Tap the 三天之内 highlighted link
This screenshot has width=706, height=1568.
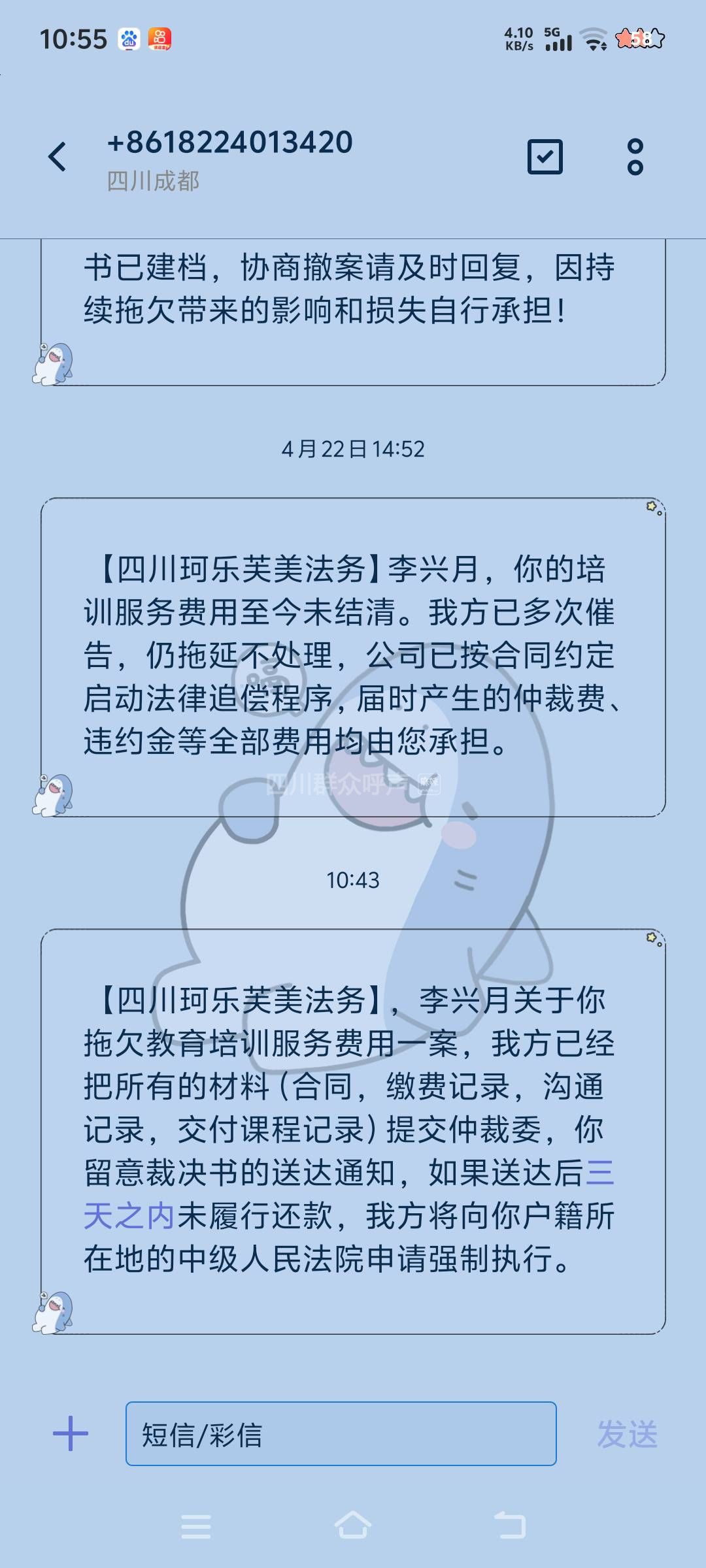[128, 1216]
